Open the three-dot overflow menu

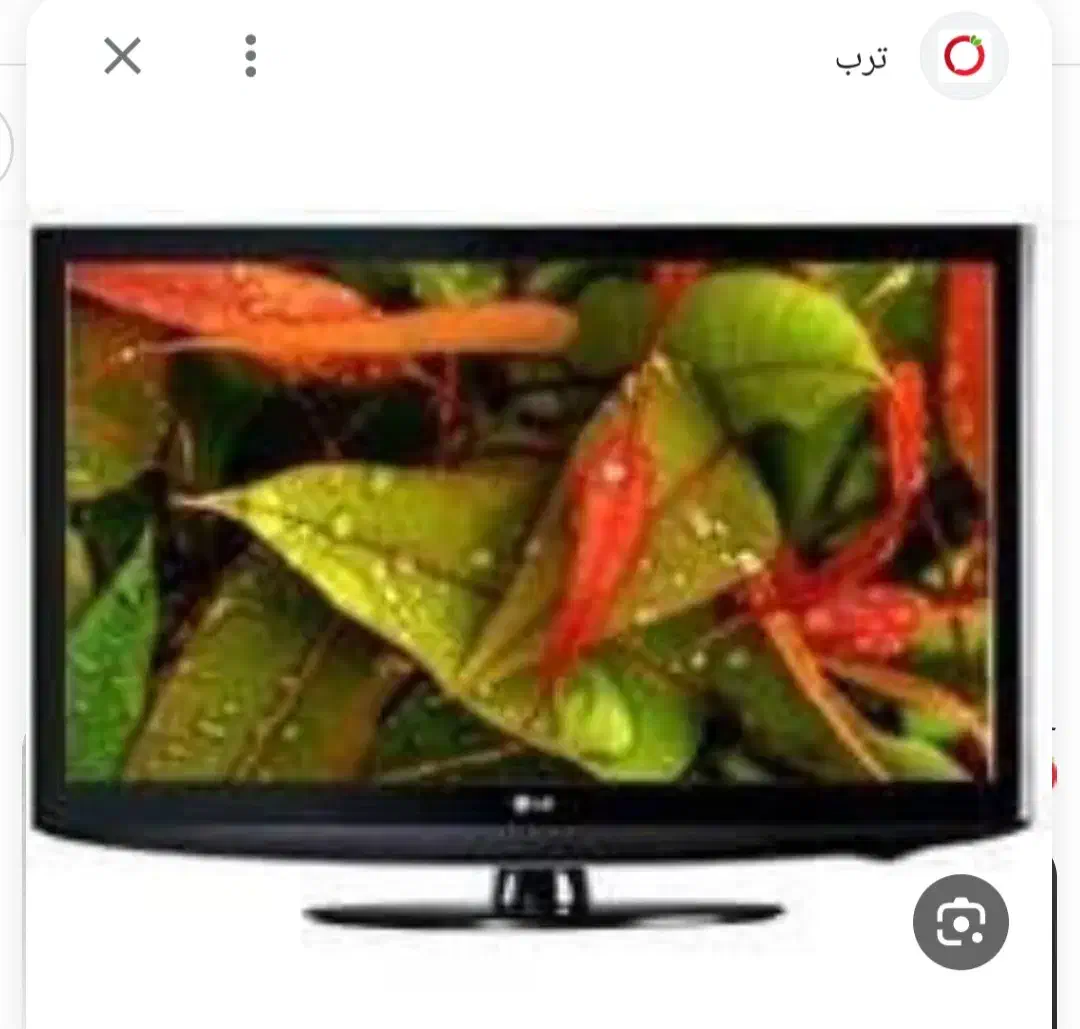point(250,56)
